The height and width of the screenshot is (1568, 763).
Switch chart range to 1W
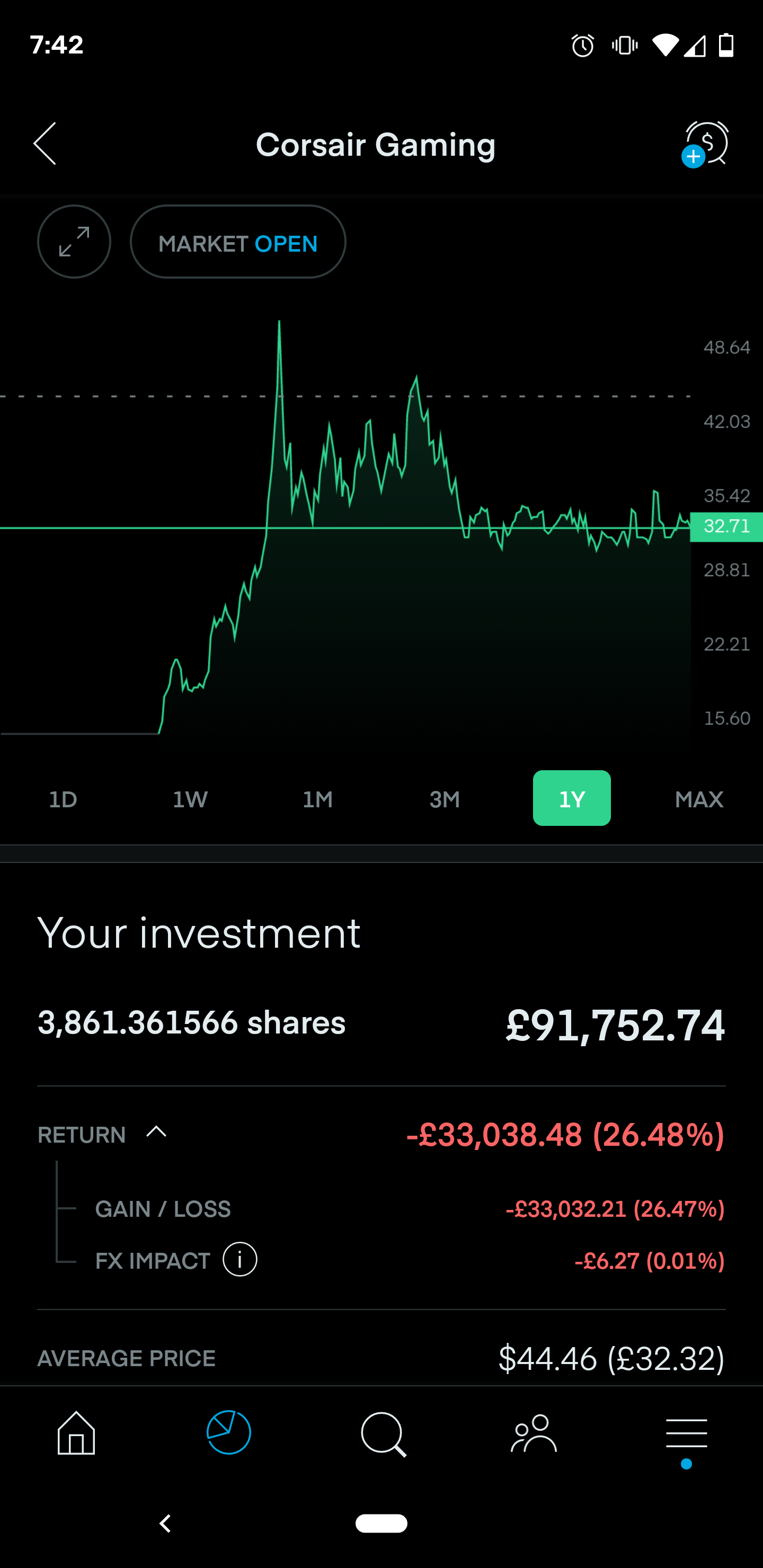coord(190,799)
